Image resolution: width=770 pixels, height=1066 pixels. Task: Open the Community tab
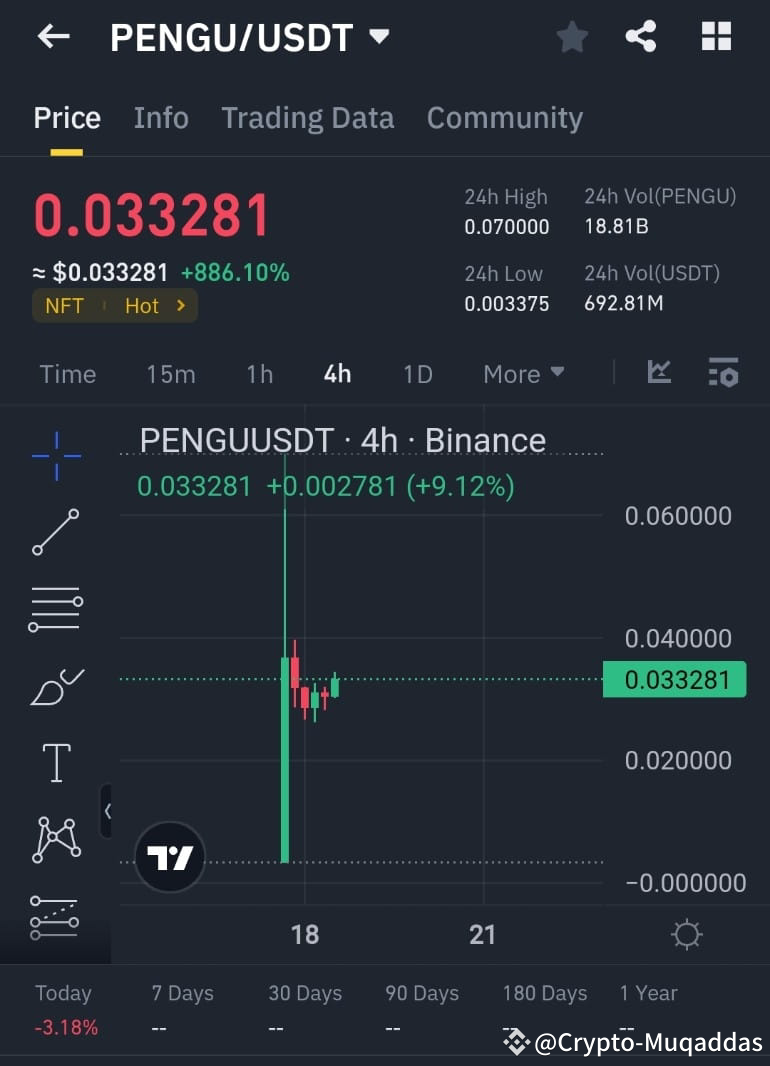[504, 117]
